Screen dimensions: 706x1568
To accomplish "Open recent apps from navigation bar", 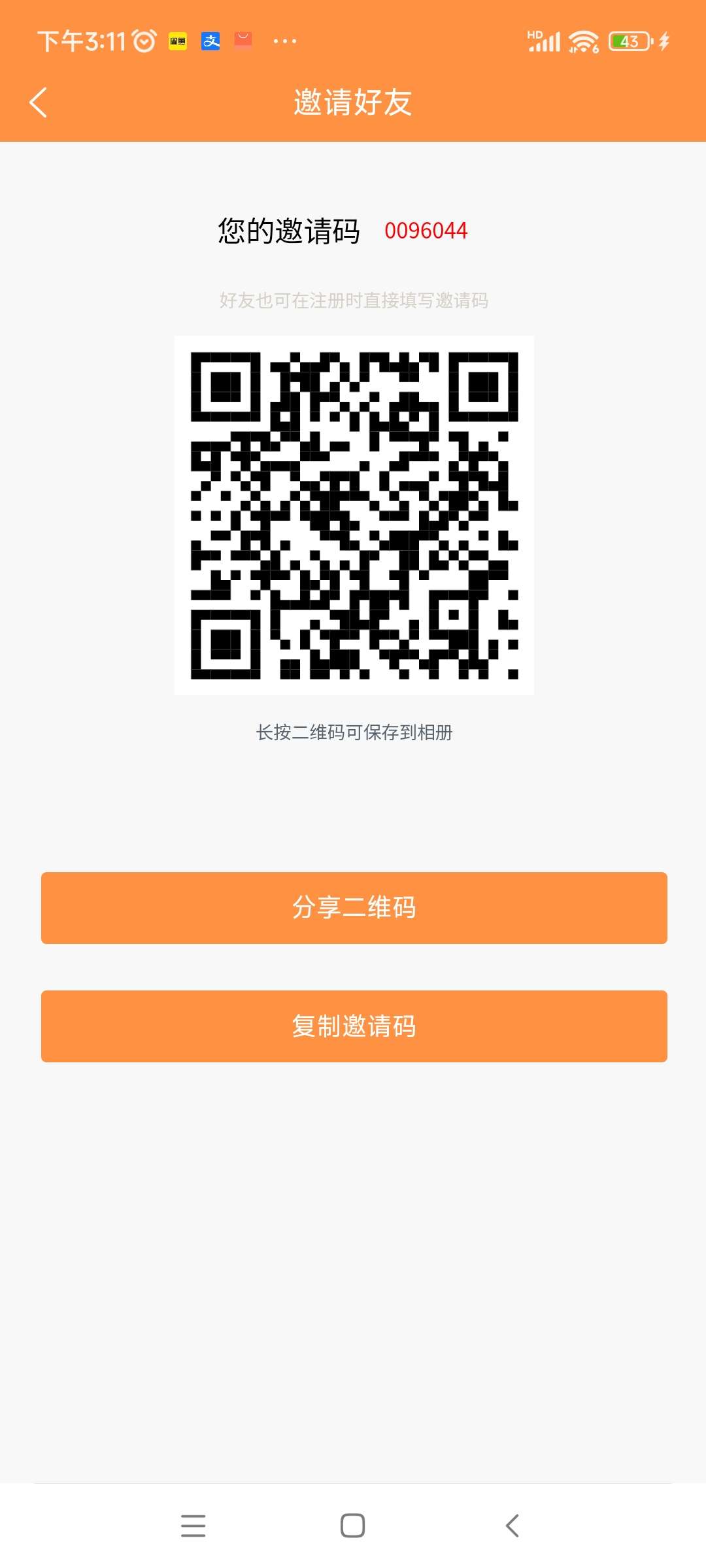I will (x=193, y=1526).
